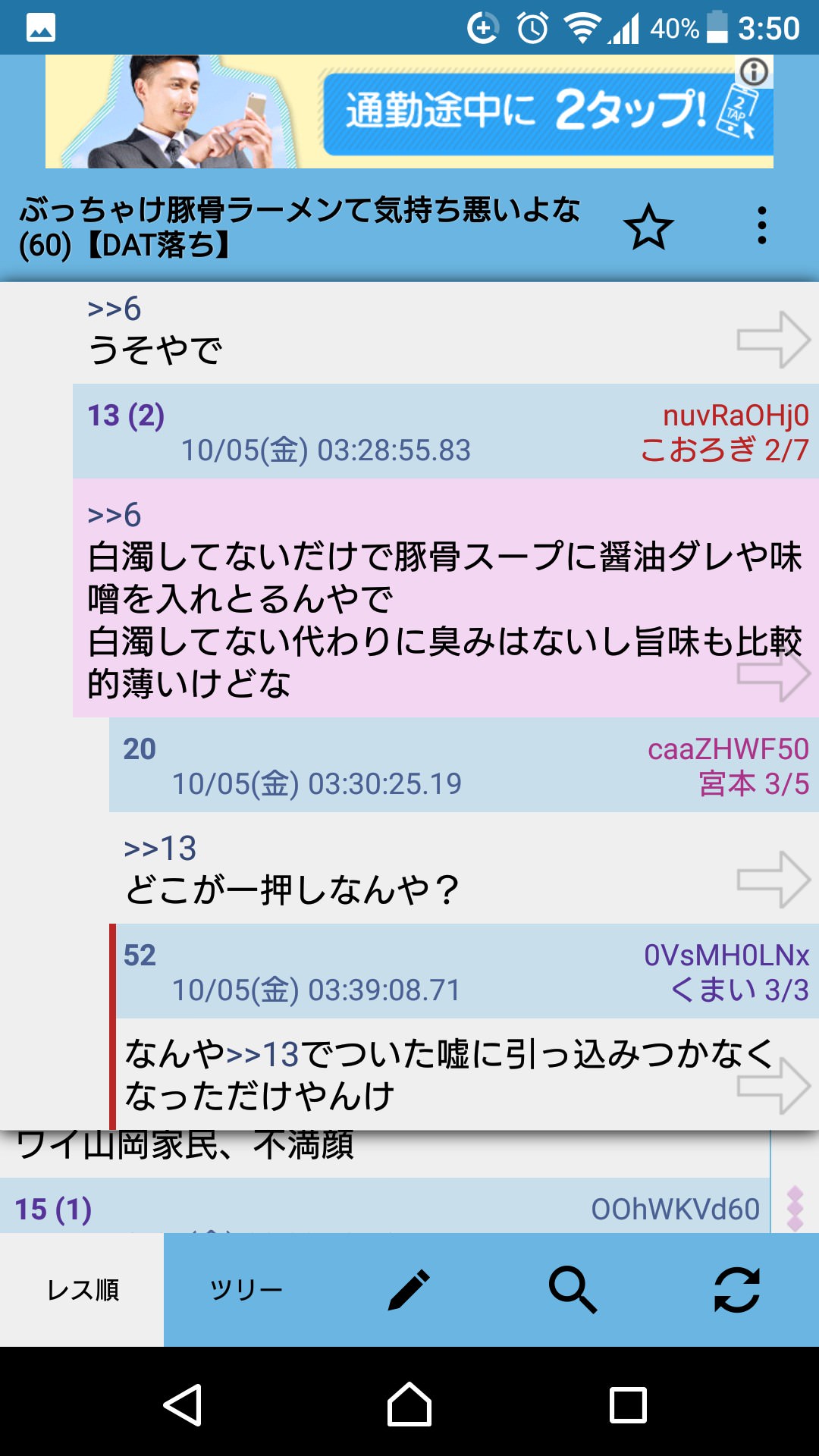Favorite this thread with the star icon
This screenshot has height=1456, width=819.
[x=648, y=227]
